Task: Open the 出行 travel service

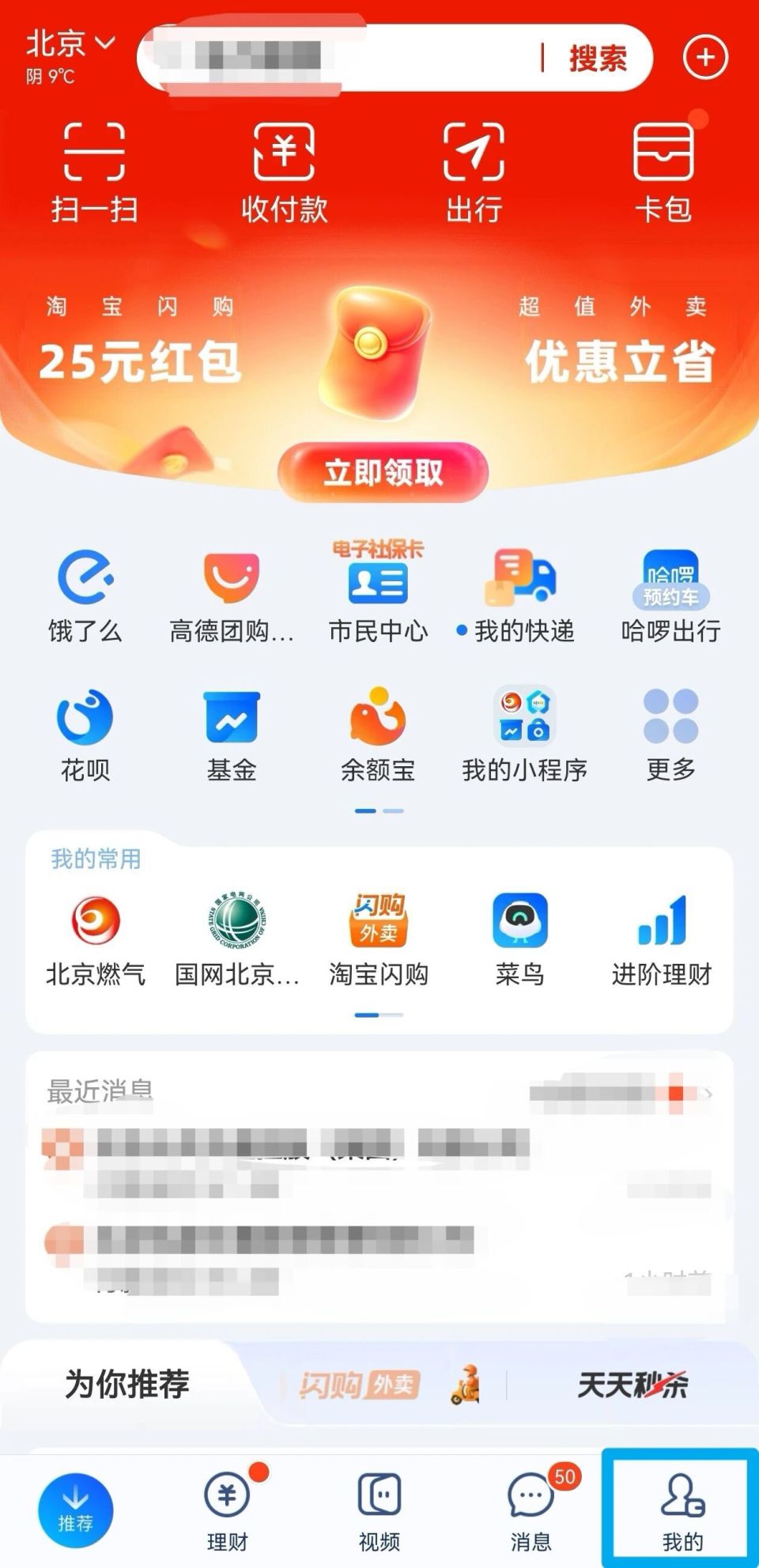Action: click(474, 170)
